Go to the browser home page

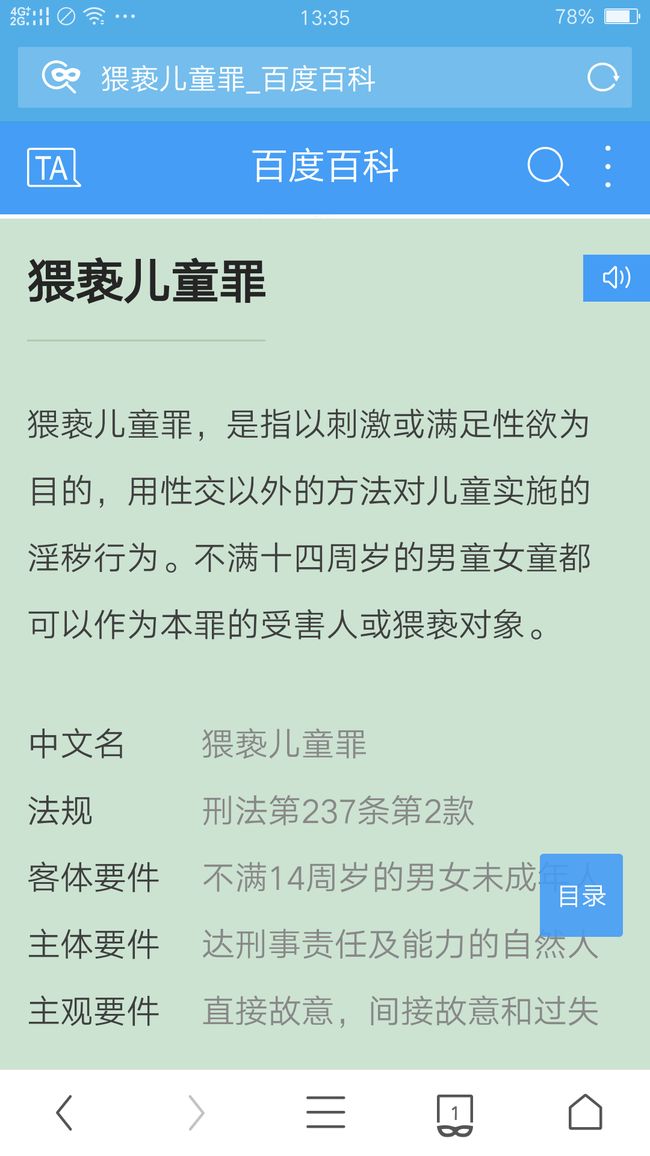(x=585, y=1112)
